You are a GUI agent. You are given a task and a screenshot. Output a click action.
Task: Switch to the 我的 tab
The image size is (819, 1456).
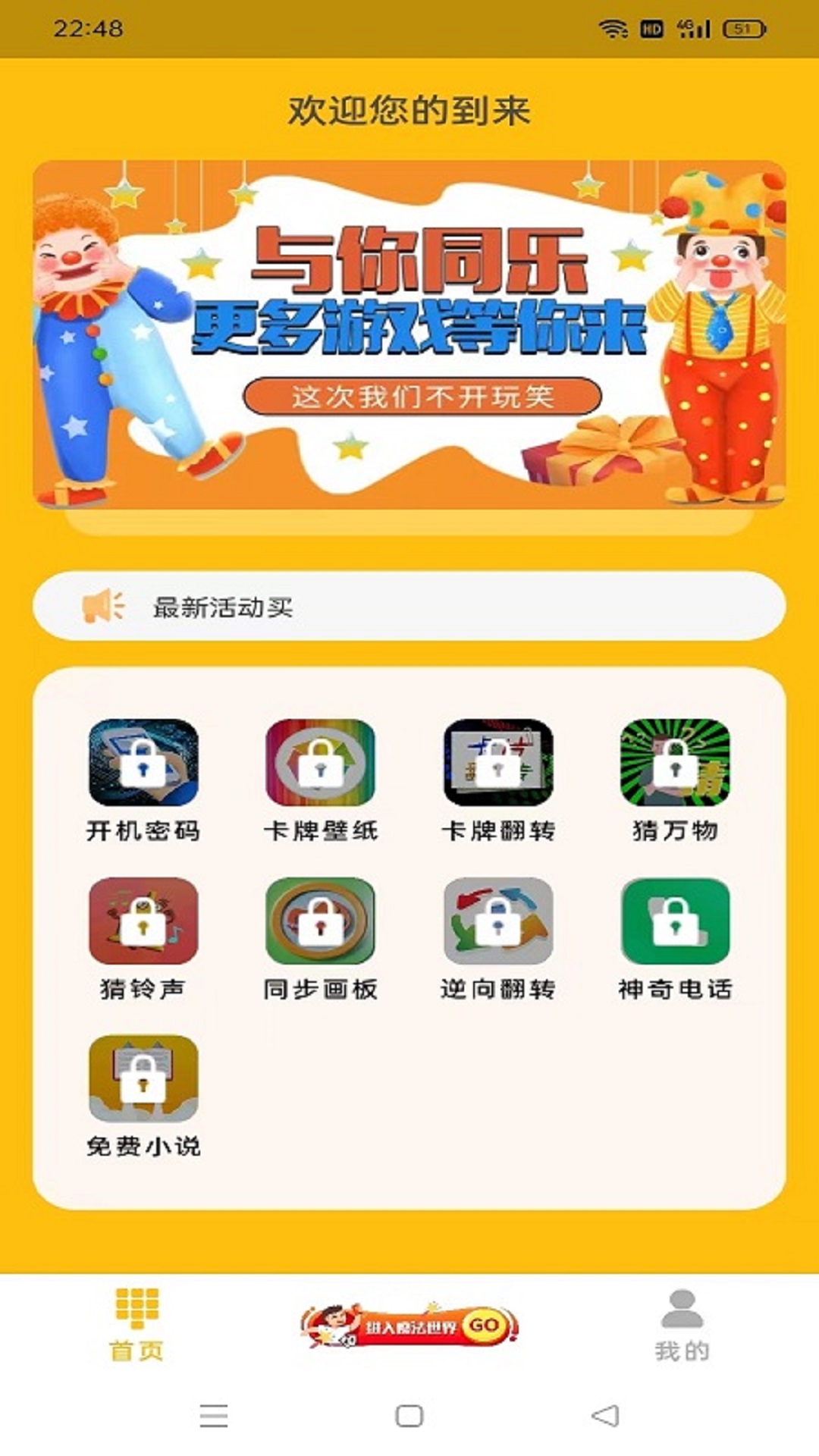(682, 1325)
